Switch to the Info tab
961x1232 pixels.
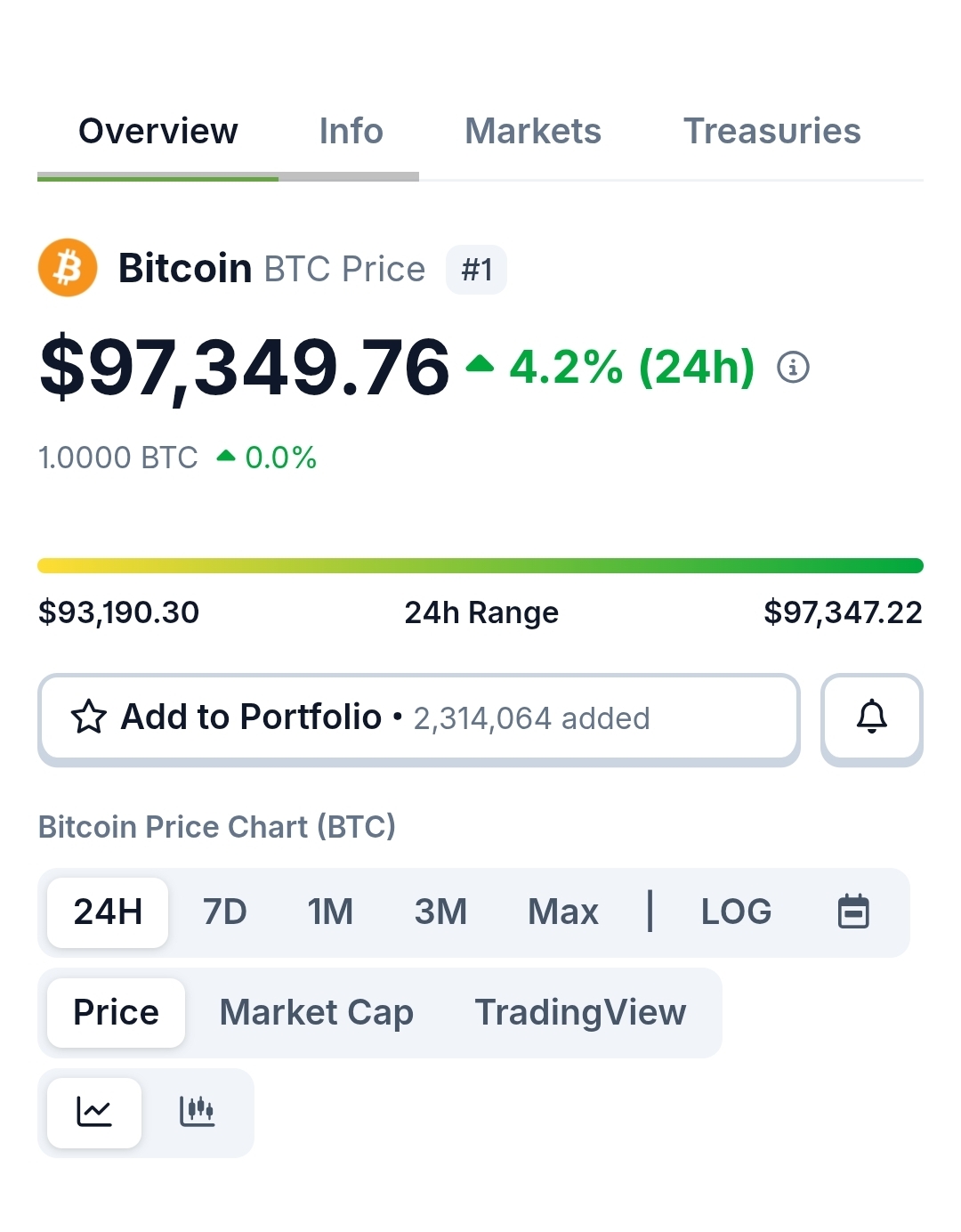[x=351, y=132]
